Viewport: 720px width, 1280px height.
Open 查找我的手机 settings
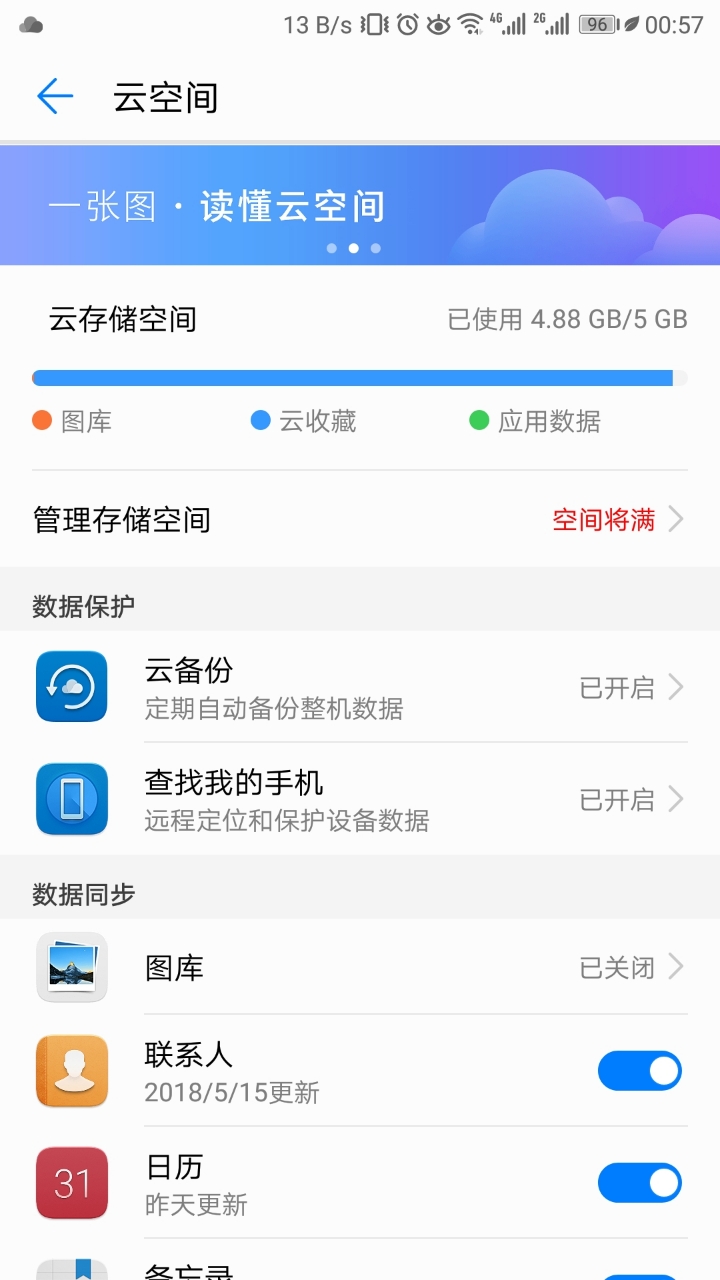(x=360, y=800)
